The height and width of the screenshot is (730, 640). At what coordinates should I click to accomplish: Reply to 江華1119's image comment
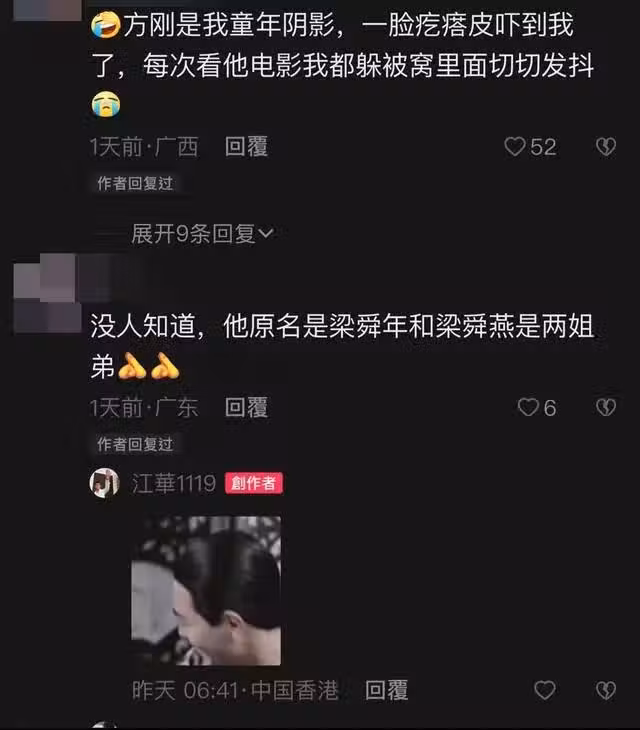point(386,690)
